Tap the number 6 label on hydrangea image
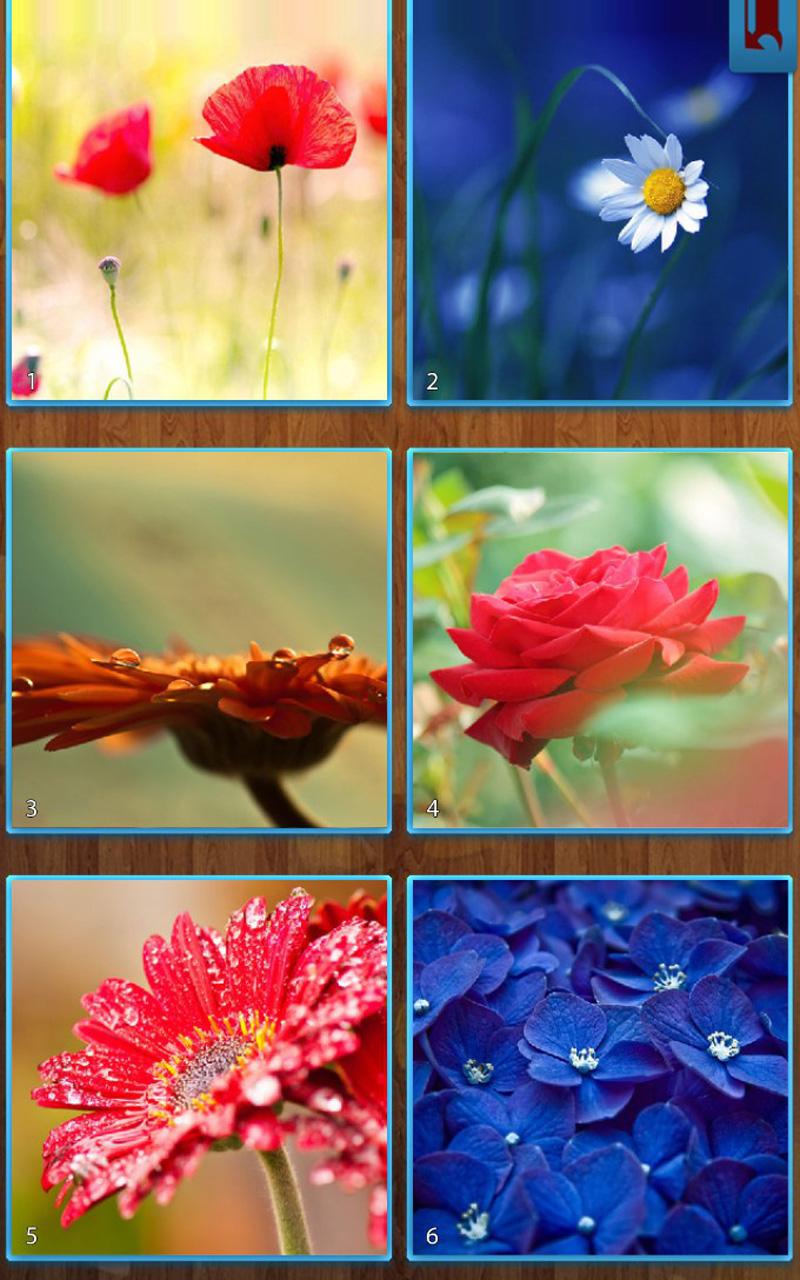This screenshot has width=800, height=1280. 431,1236
